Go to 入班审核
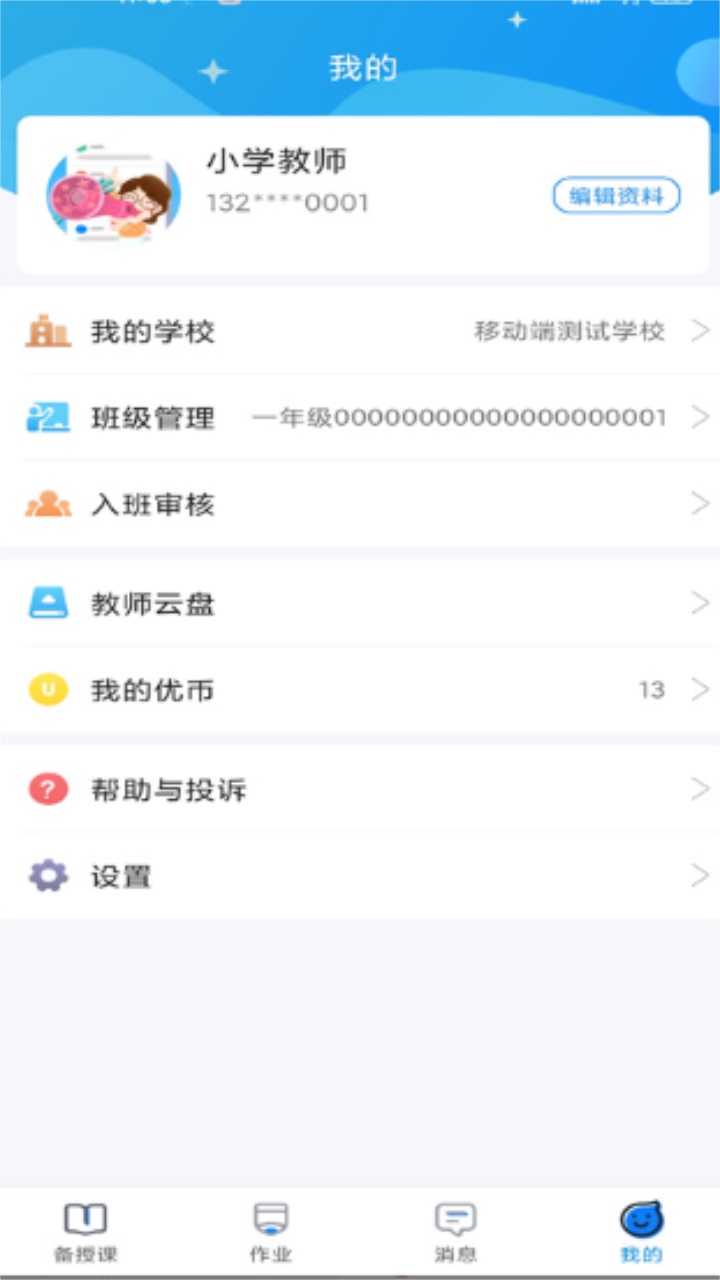720x1280 pixels. point(360,504)
